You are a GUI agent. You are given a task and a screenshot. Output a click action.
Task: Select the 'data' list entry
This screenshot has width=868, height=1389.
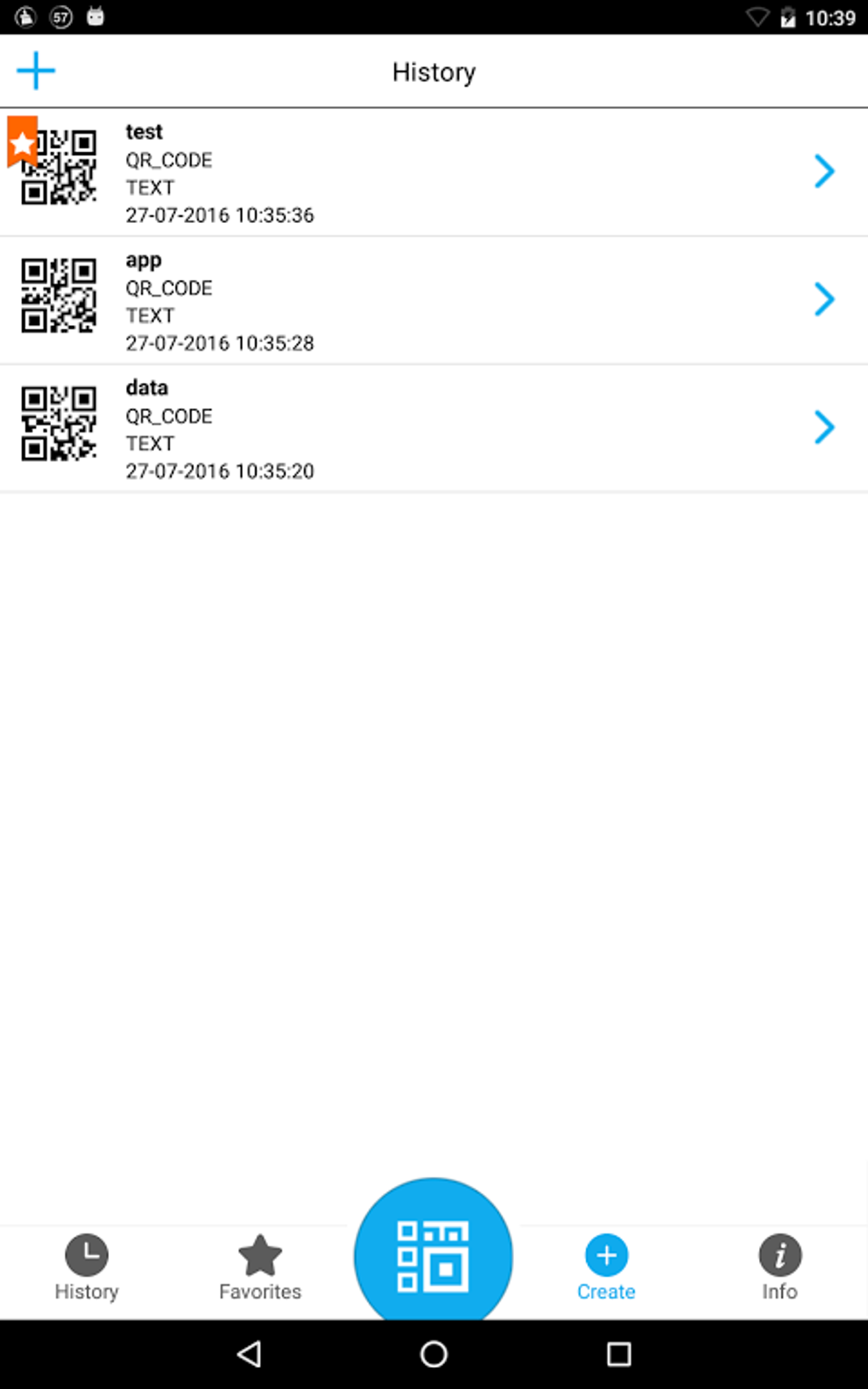click(383, 426)
